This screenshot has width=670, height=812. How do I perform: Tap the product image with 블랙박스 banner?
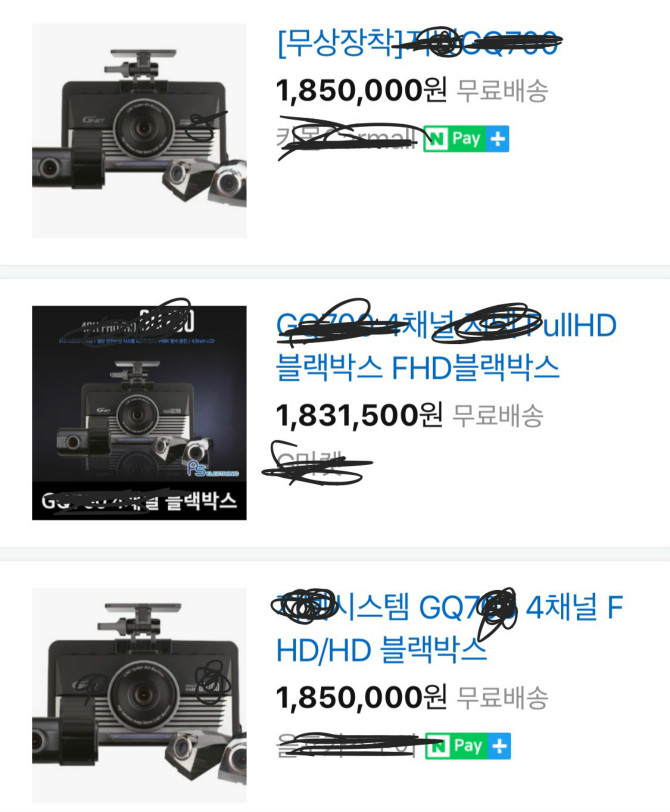139,412
